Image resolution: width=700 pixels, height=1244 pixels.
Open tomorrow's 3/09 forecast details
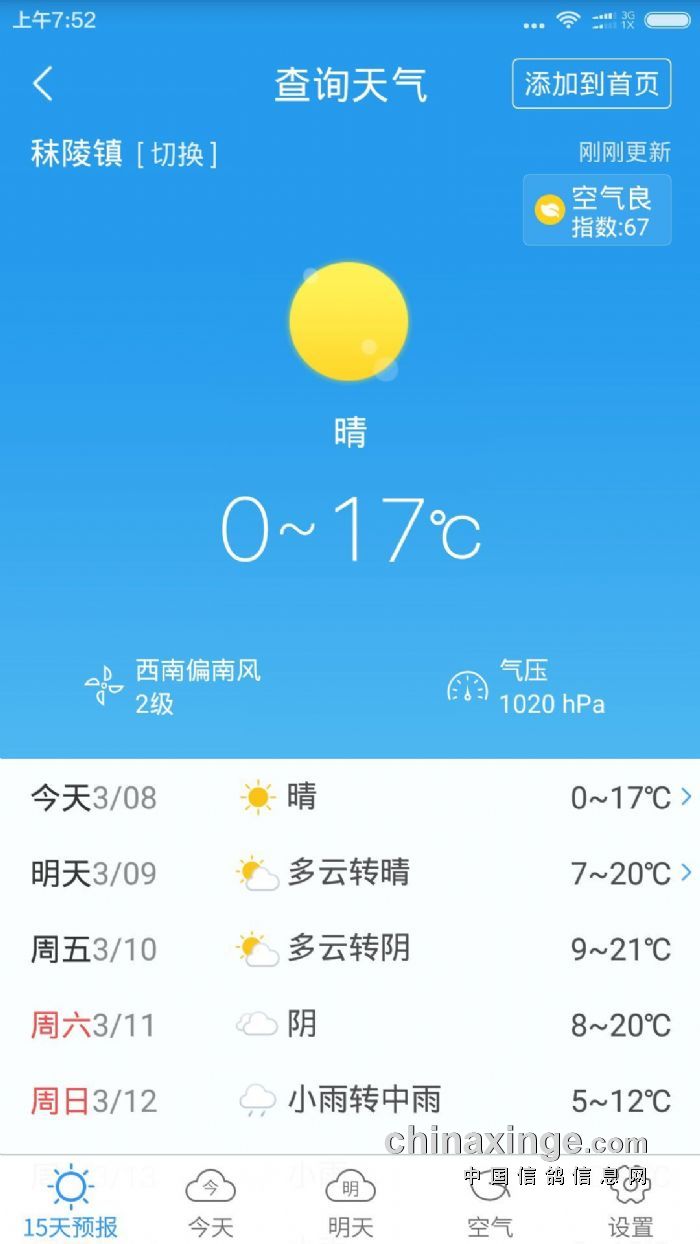click(350, 873)
